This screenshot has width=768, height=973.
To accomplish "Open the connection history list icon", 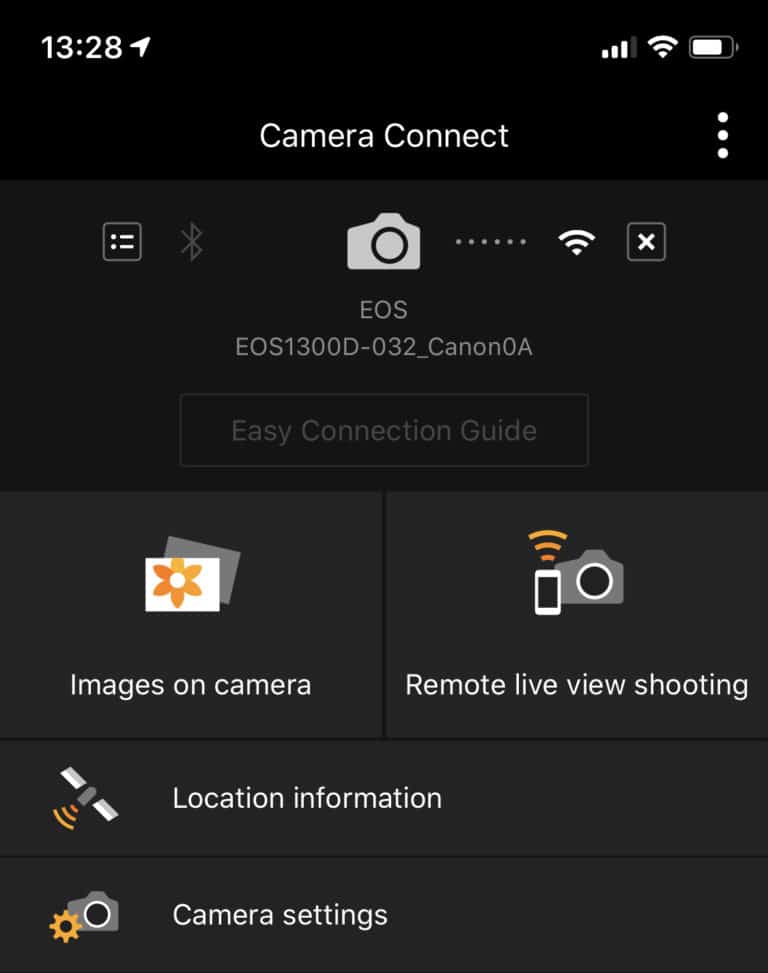I will tap(121, 241).
